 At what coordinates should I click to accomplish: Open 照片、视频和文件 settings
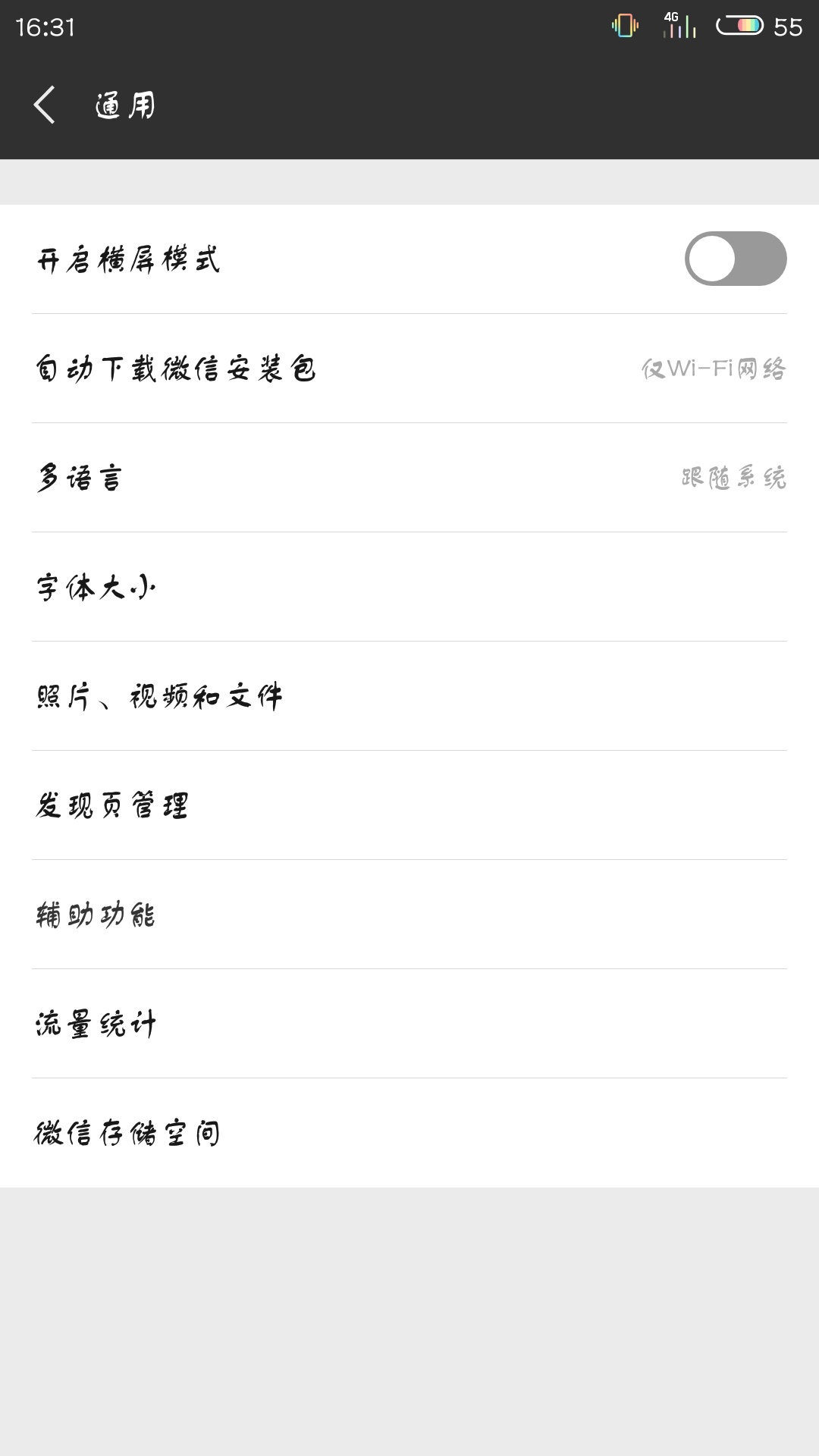click(x=409, y=696)
